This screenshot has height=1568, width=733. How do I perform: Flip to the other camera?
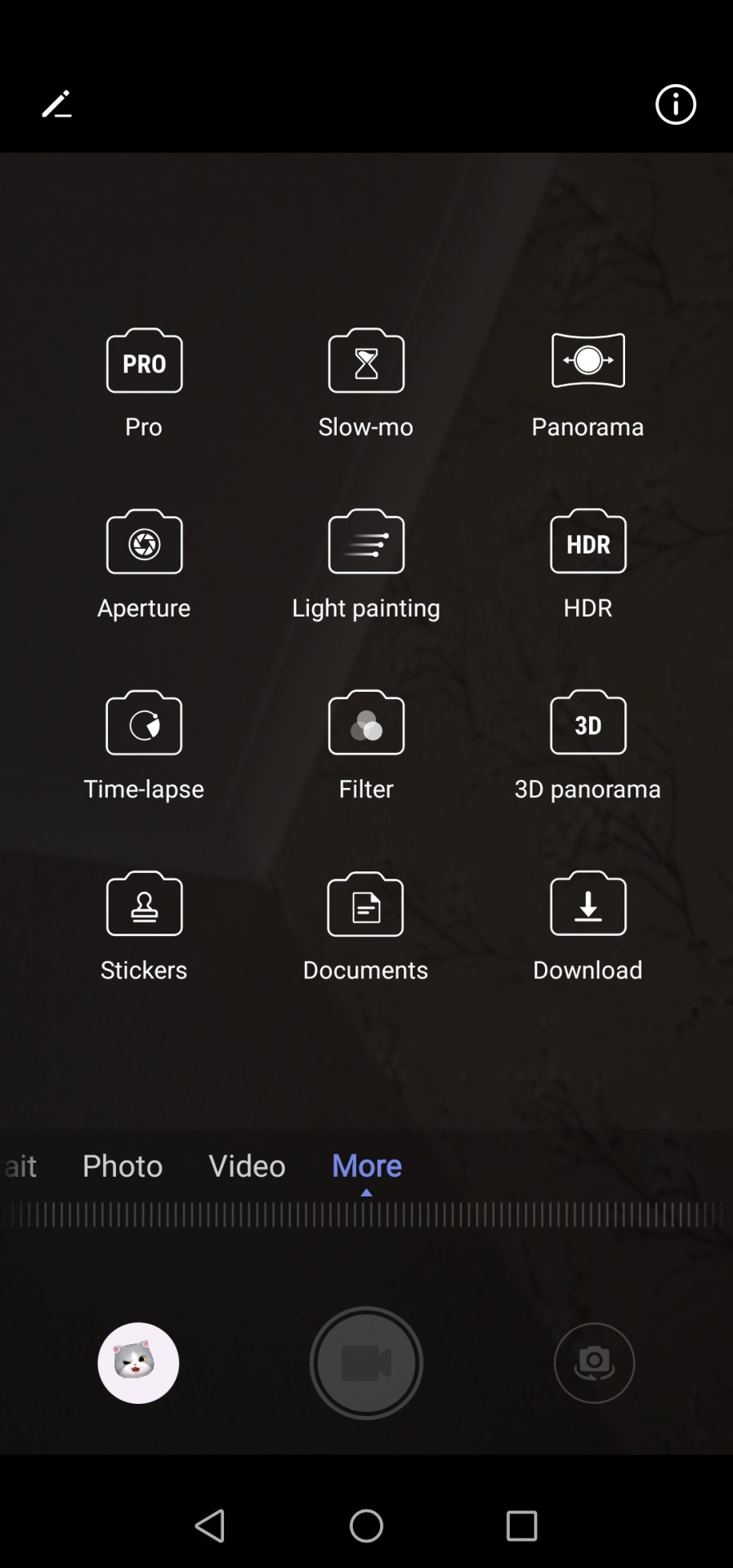click(594, 1363)
